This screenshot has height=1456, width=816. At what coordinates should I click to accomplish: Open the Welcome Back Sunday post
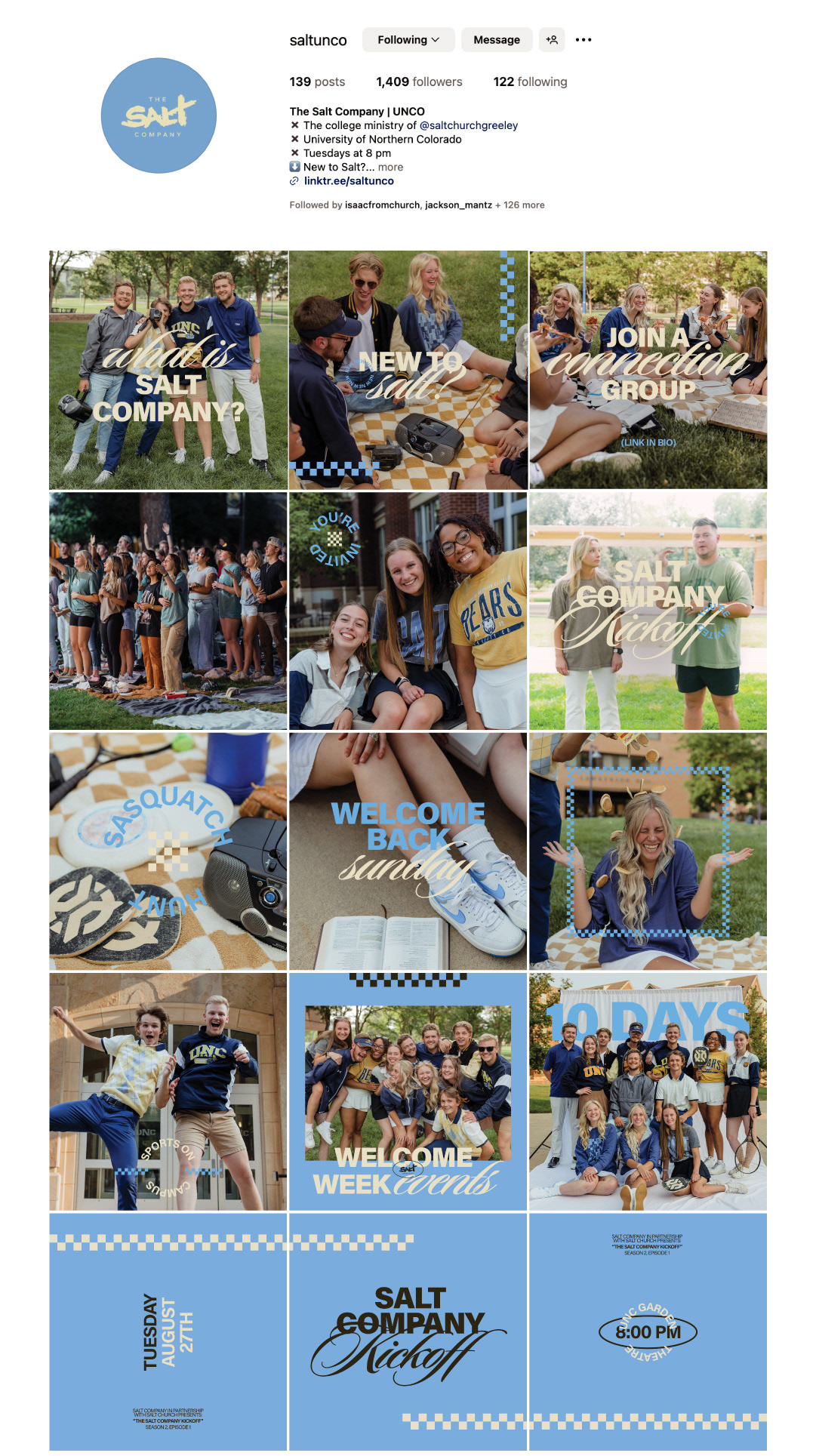coord(408,851)
